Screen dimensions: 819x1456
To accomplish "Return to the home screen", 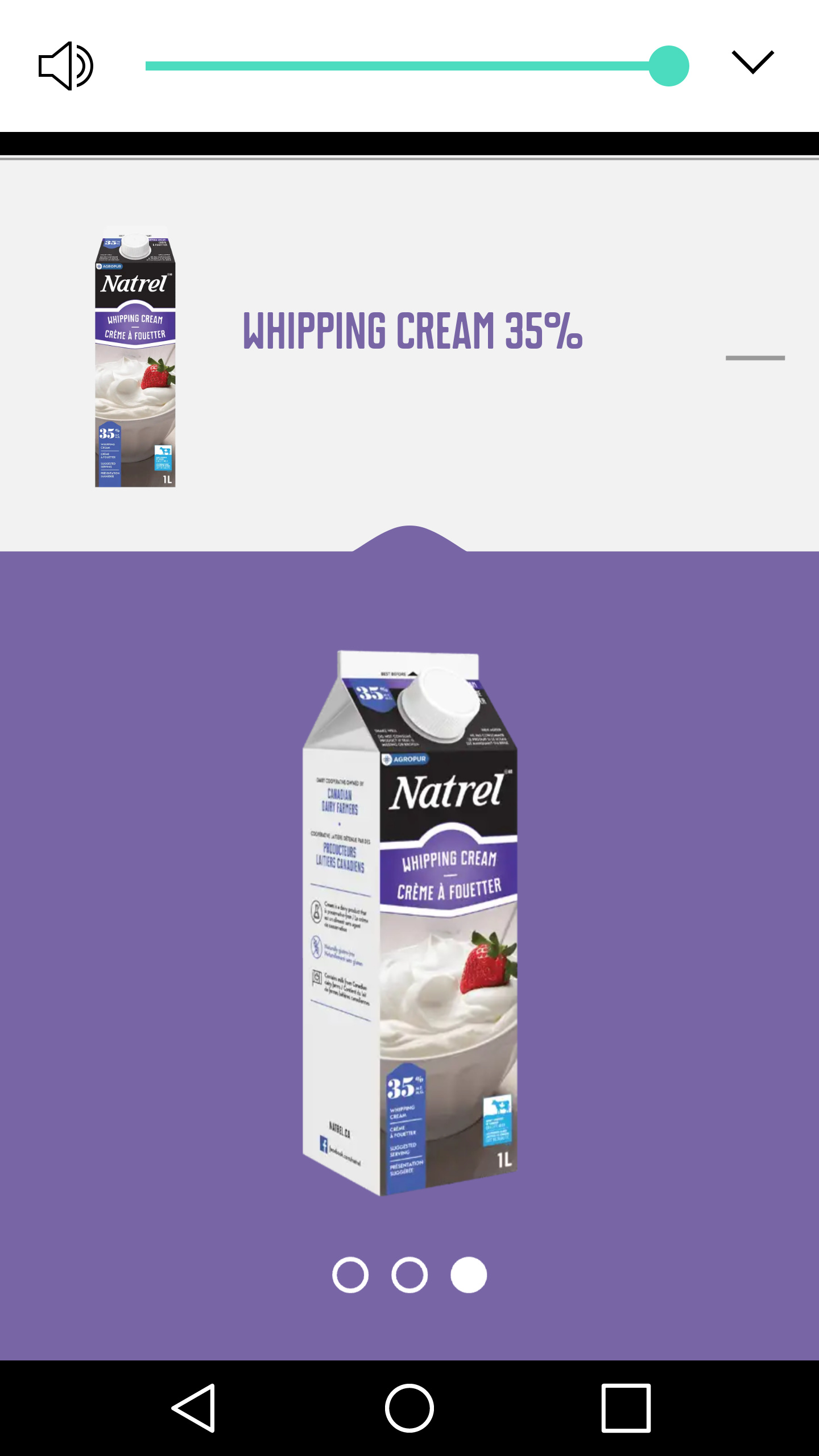I will click(x=409, y=1408).
